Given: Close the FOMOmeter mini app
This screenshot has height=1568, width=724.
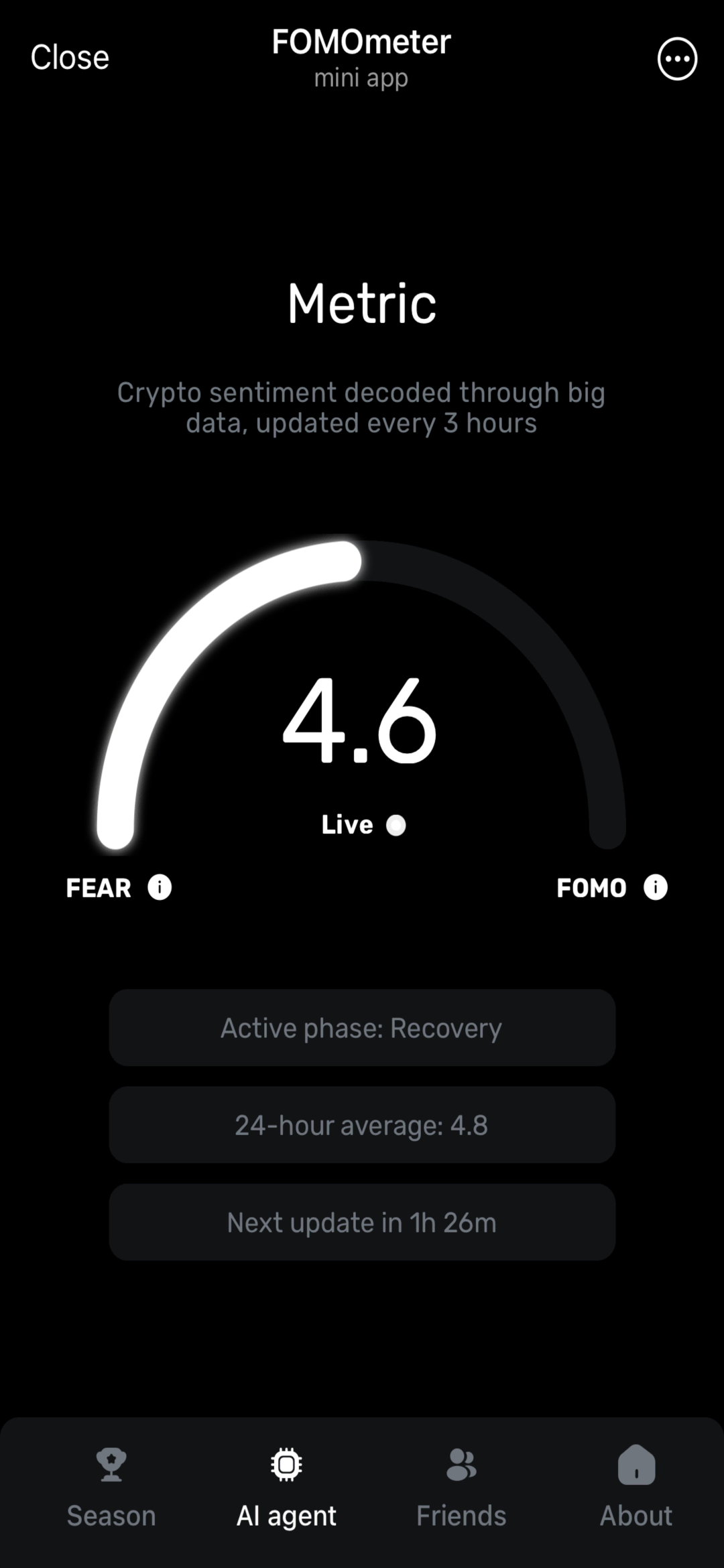Looking at the screenshot, I should pyautogui.click(x=70, y=58).
